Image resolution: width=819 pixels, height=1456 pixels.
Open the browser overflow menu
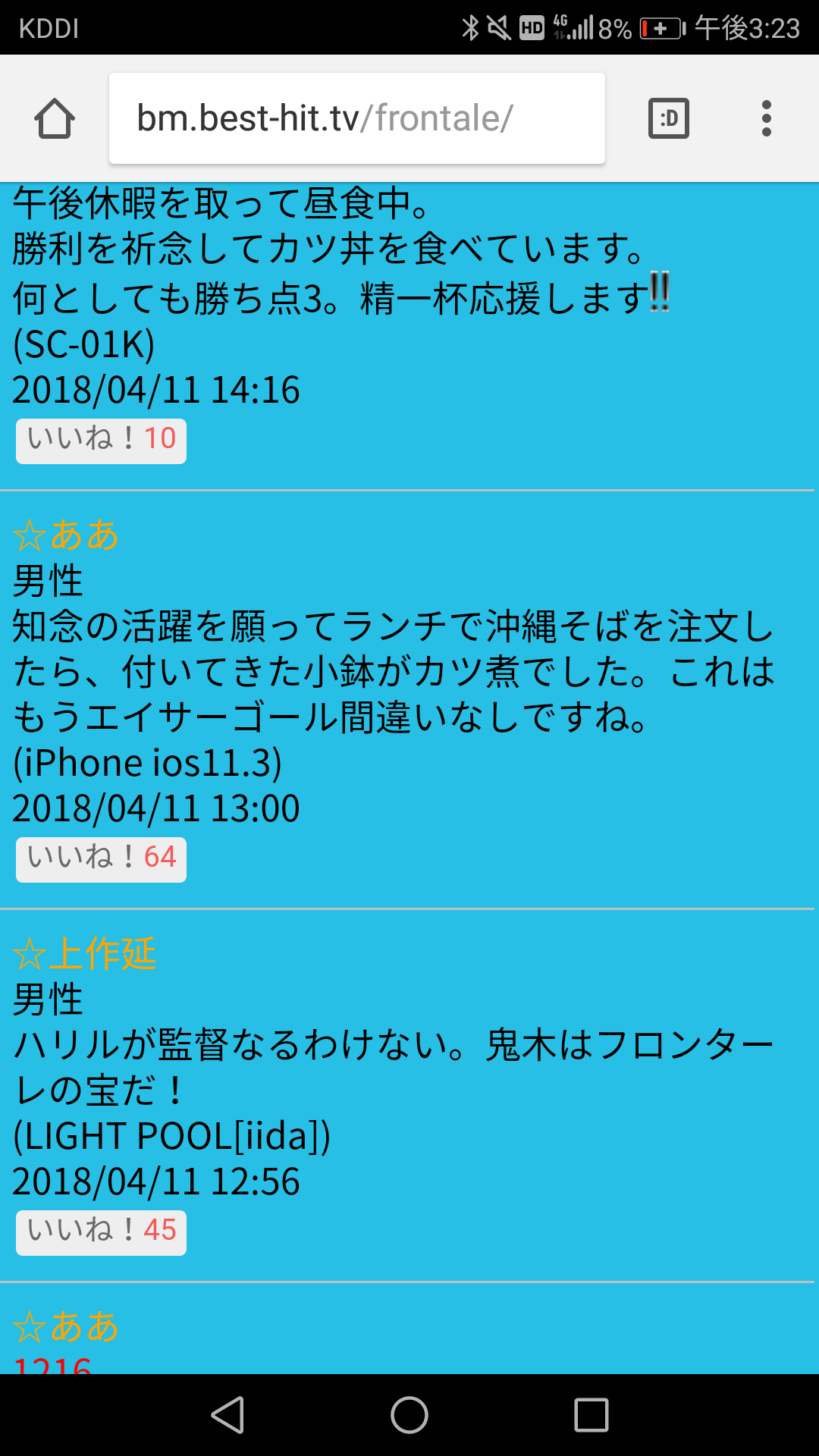pyautogui.click(x=767, y=118)
